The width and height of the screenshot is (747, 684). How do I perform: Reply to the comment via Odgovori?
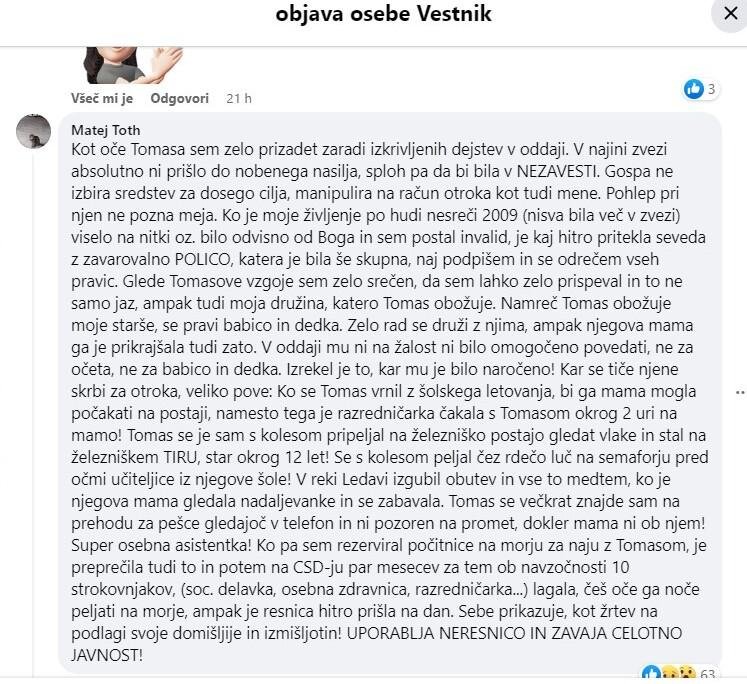pyautogui.click(x=179, y=98)
